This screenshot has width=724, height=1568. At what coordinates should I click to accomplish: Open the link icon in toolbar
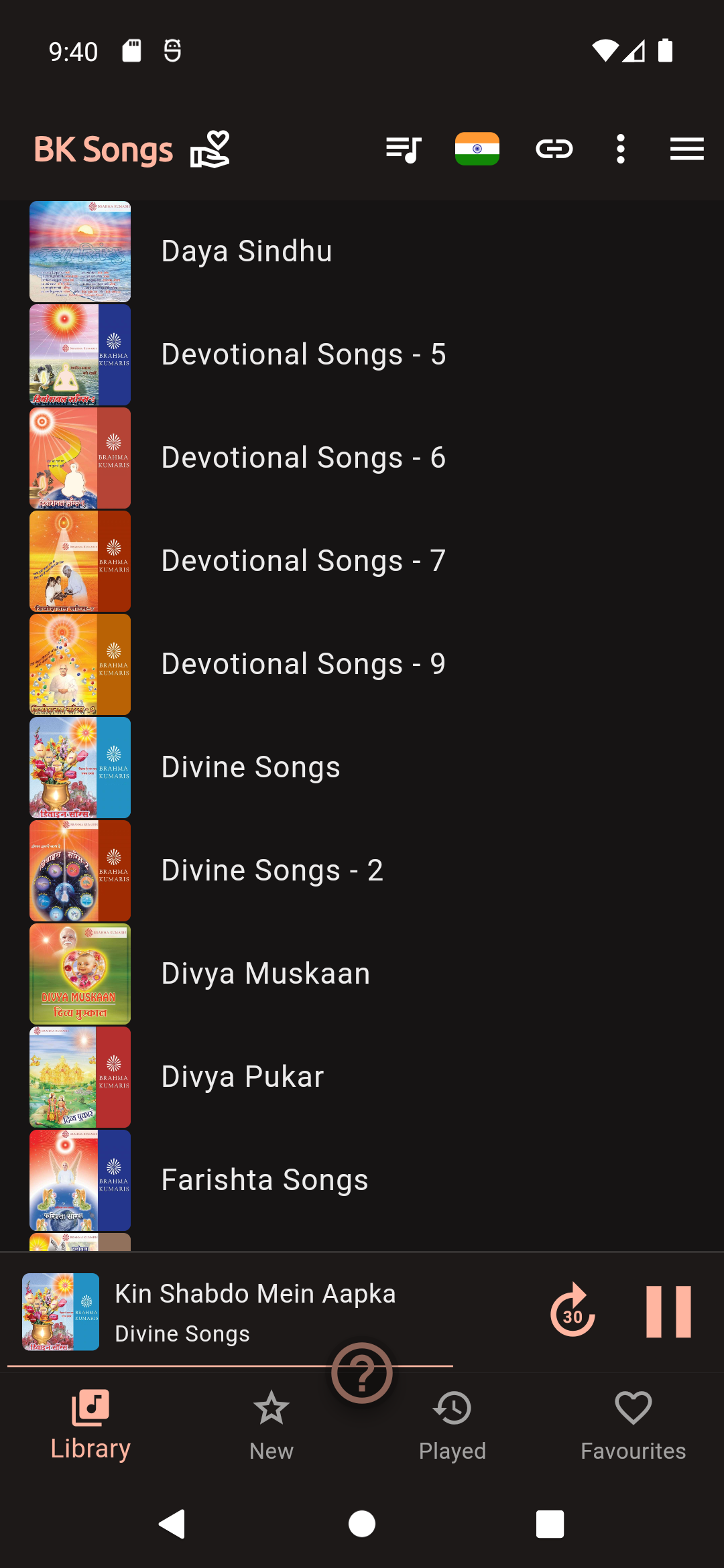554,149
